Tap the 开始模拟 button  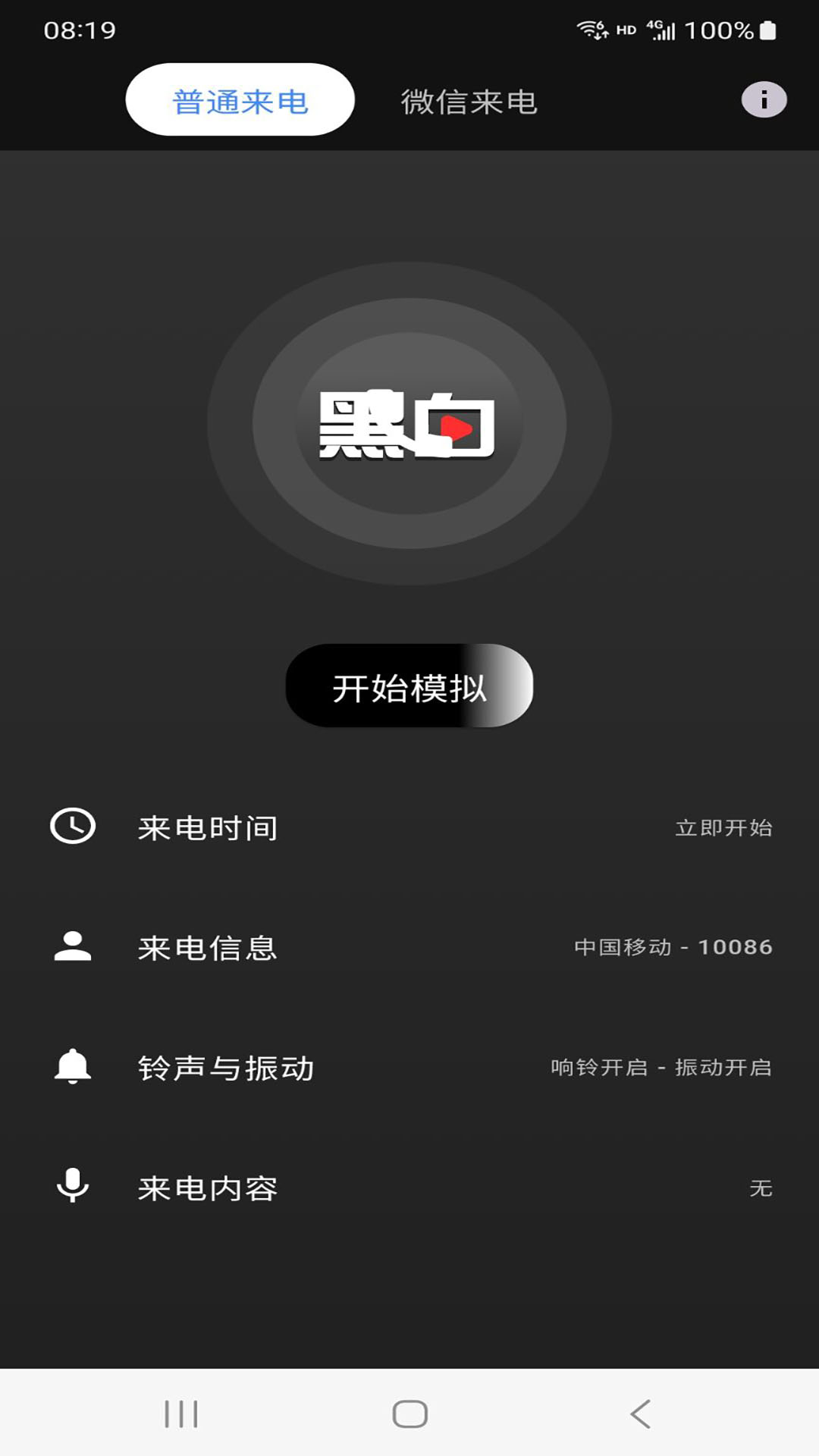coord(409,686)
